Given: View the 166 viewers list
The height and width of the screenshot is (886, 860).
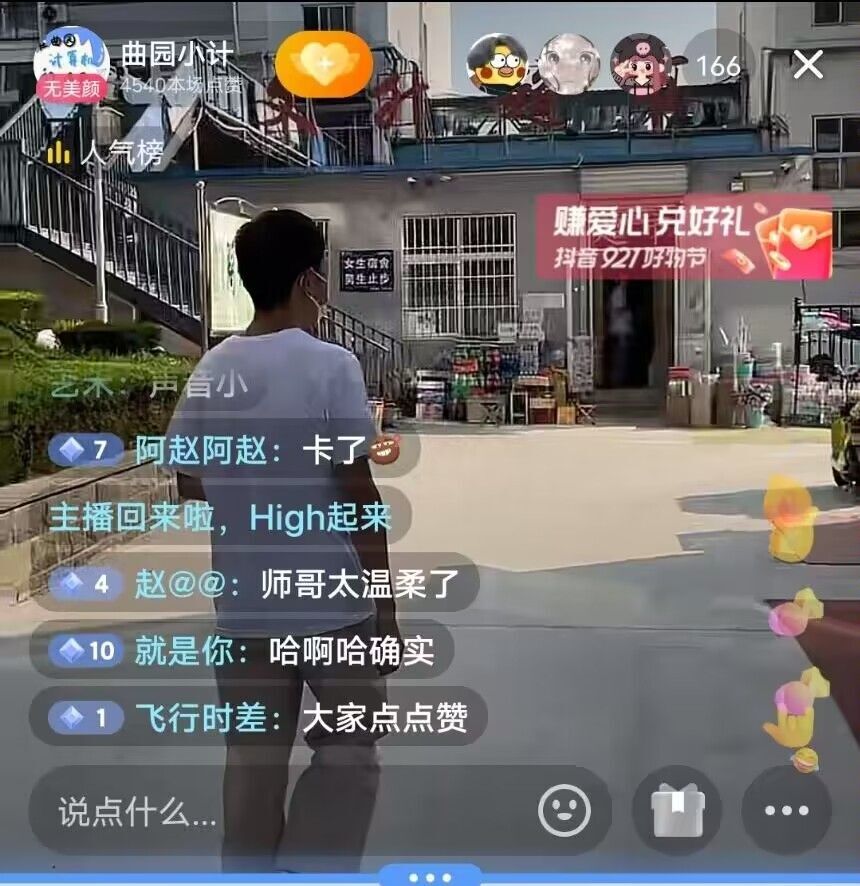Looking at the screenshot, I should 718,66.
